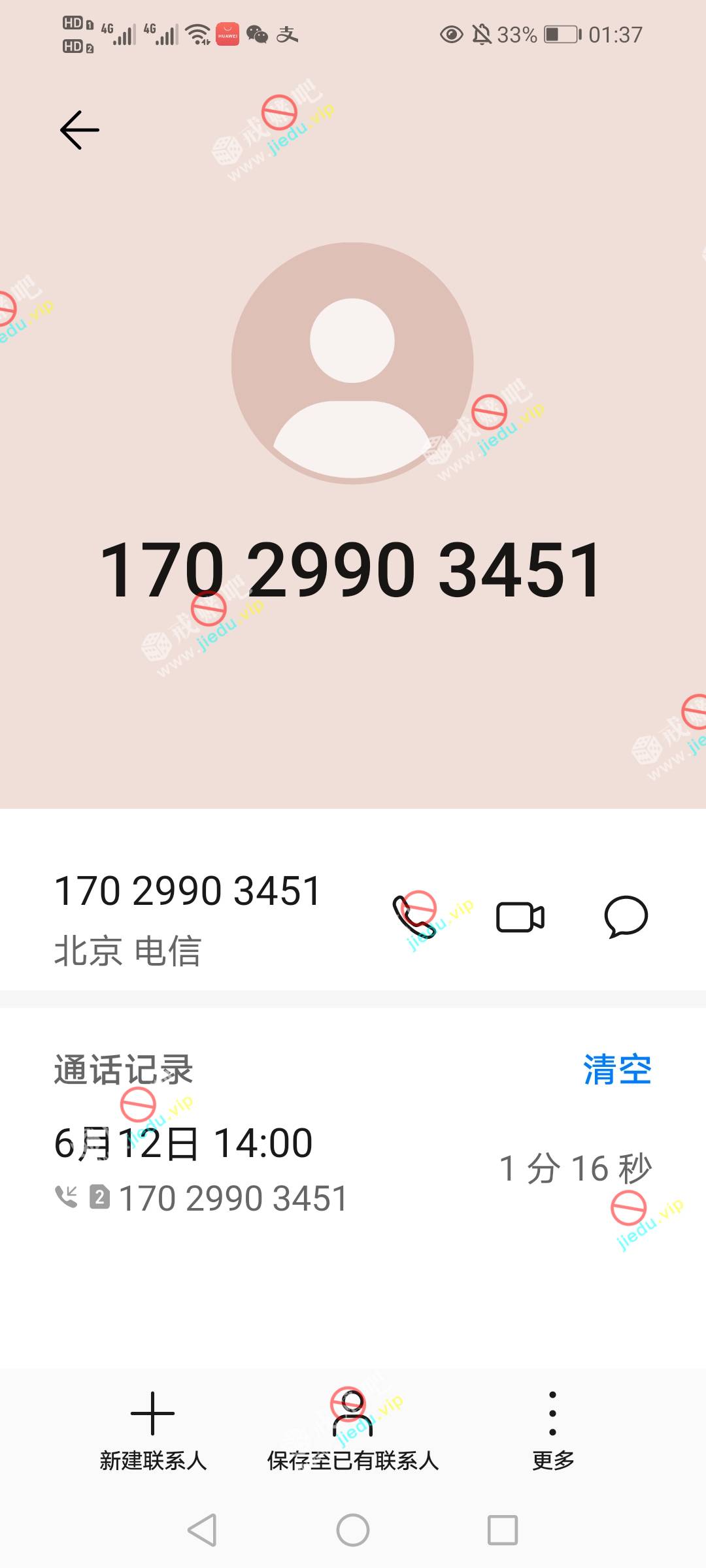Screen dimensions: 706x1568
Task: Send a message to this number
Action: click(x=626, y=917)
